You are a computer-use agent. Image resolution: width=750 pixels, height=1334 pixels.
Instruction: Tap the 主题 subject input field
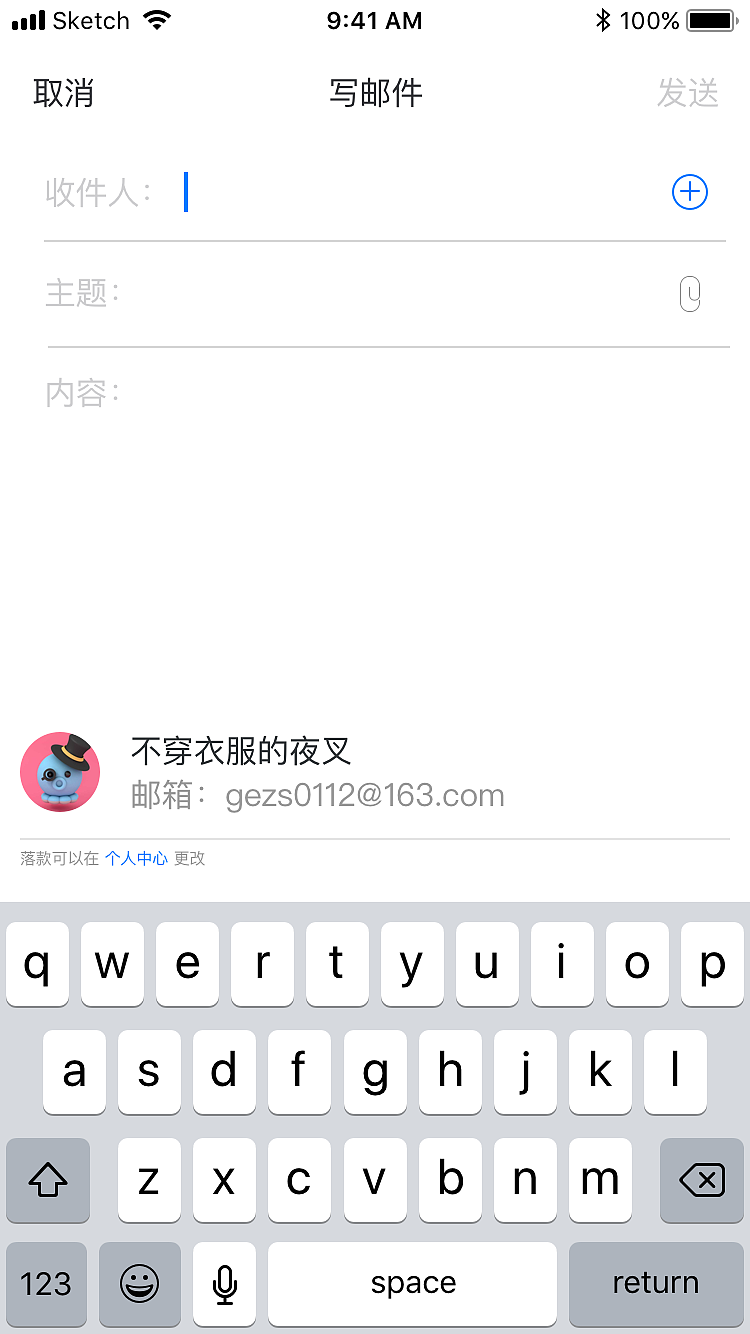click(x=300, y=294)
